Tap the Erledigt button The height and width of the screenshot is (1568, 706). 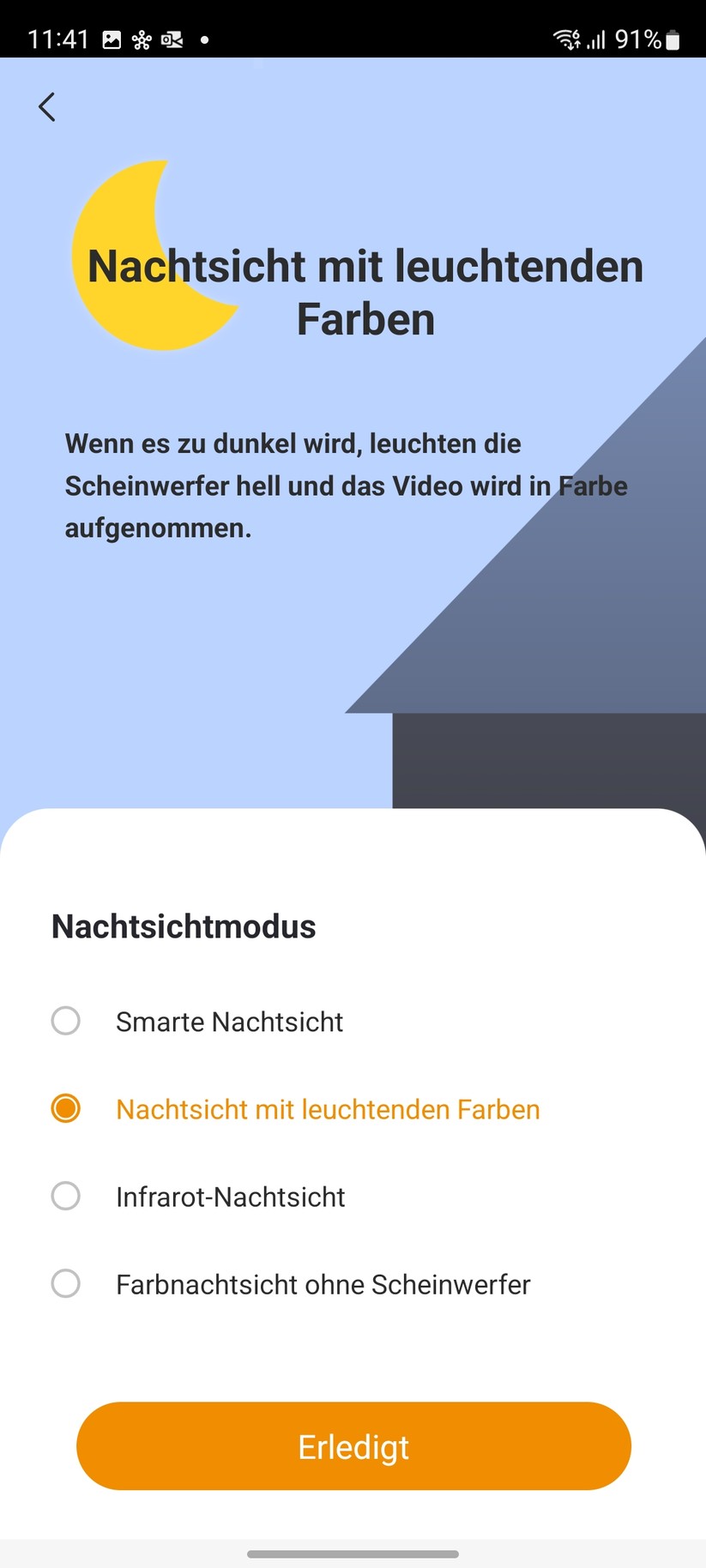click(353, 1446)
